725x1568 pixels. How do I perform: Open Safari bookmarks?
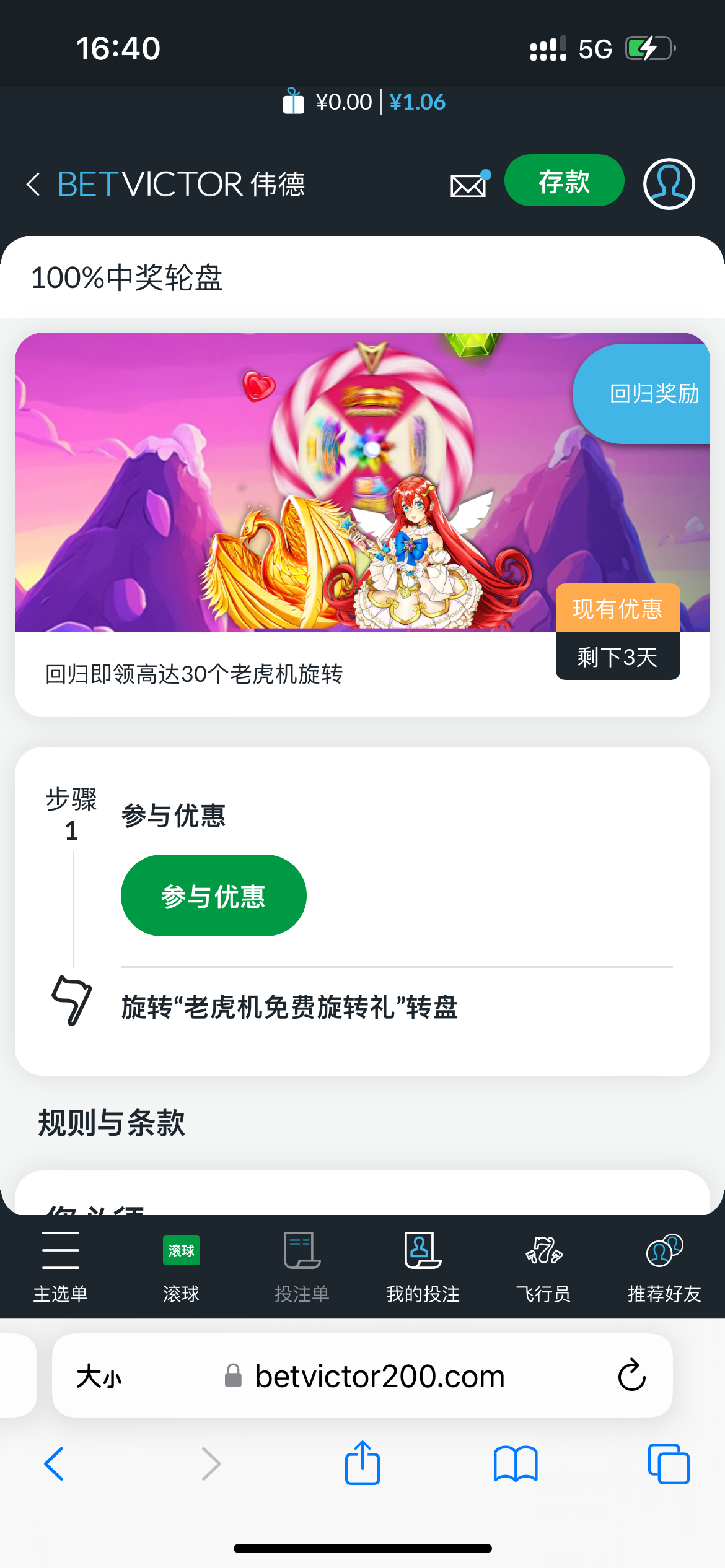(516, 1464)
